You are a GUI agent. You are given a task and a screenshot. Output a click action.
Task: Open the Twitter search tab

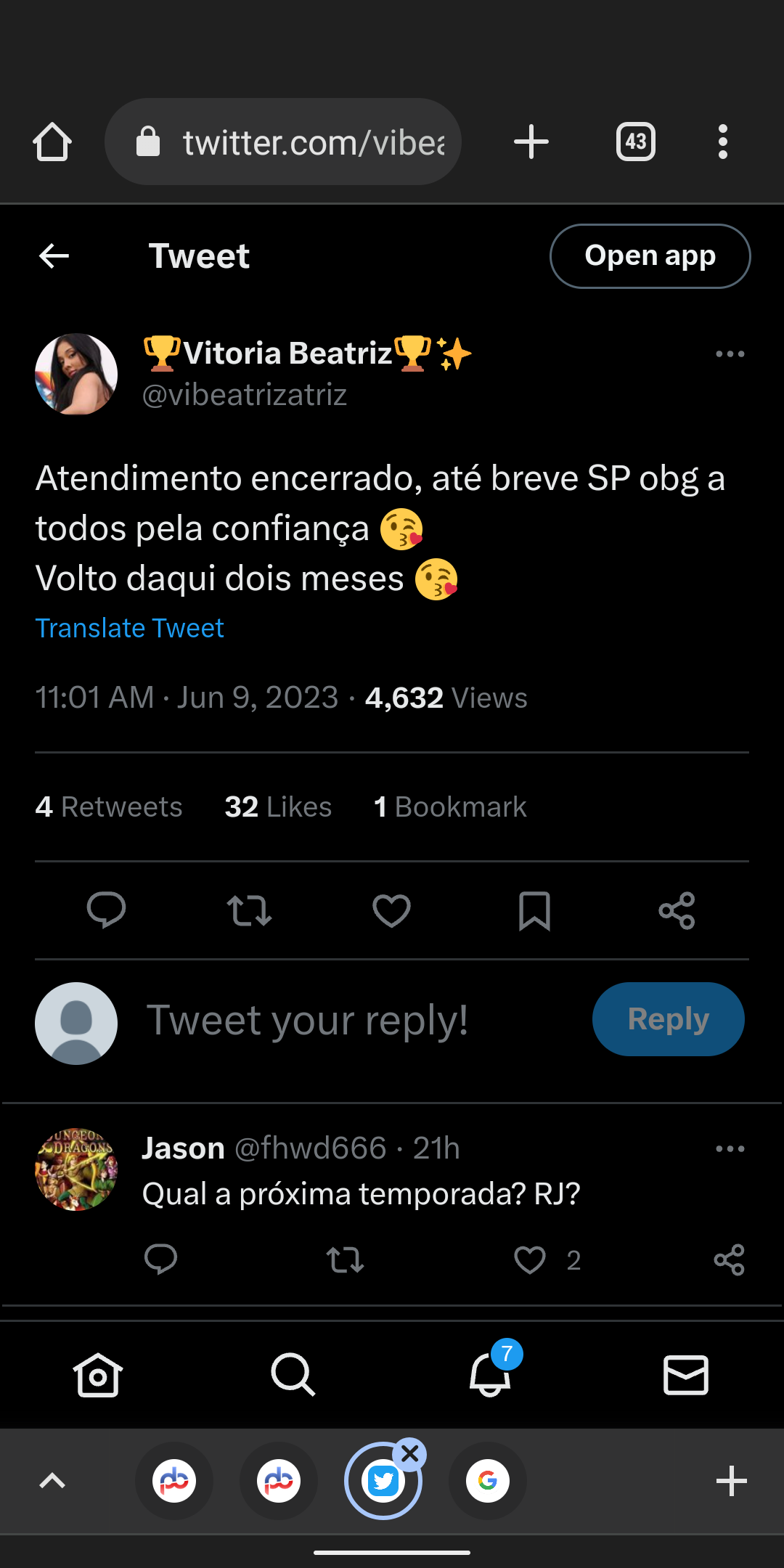[x=293, y=1374]
